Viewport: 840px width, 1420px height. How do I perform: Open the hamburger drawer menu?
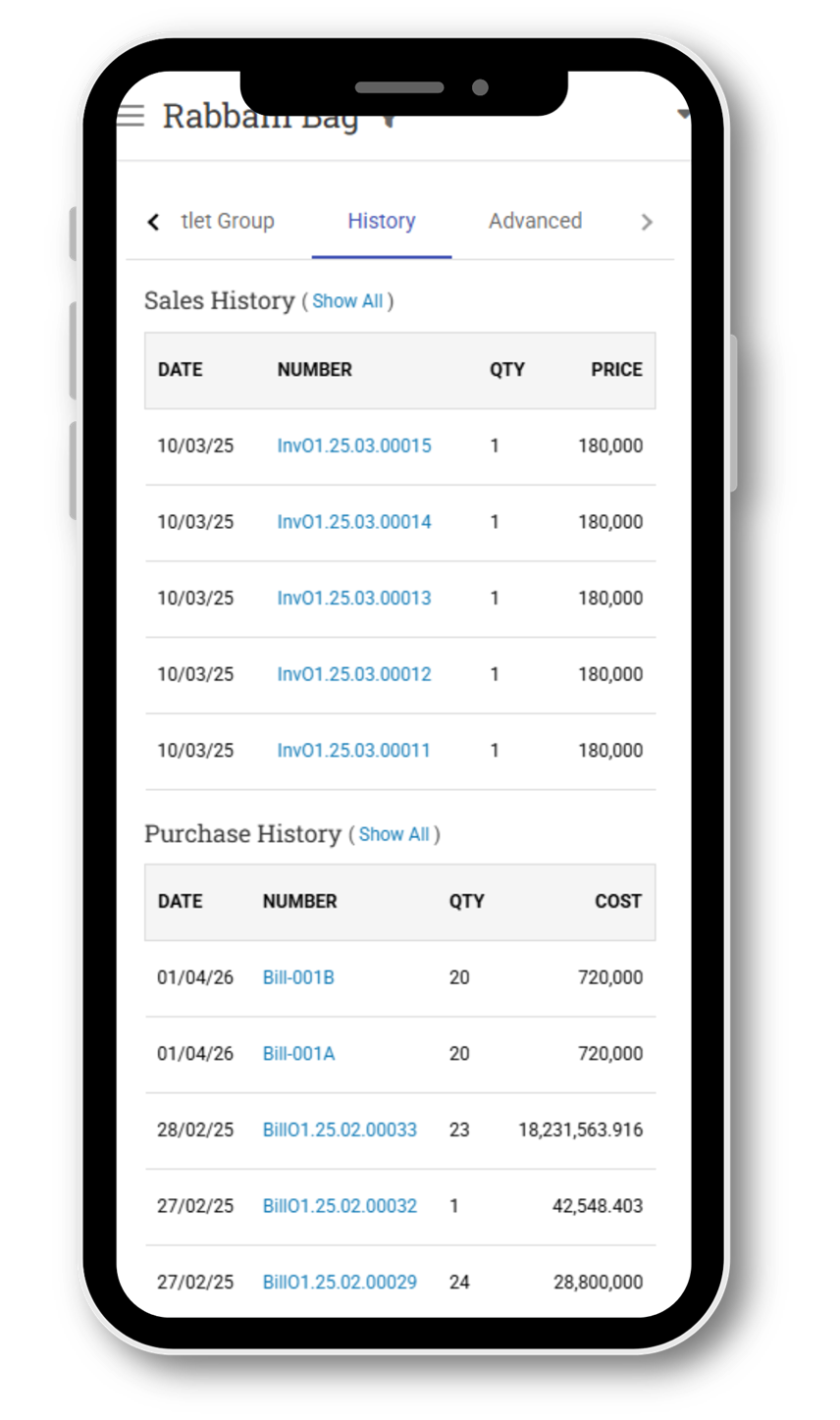pyautogui.click(x=131, y=116)
